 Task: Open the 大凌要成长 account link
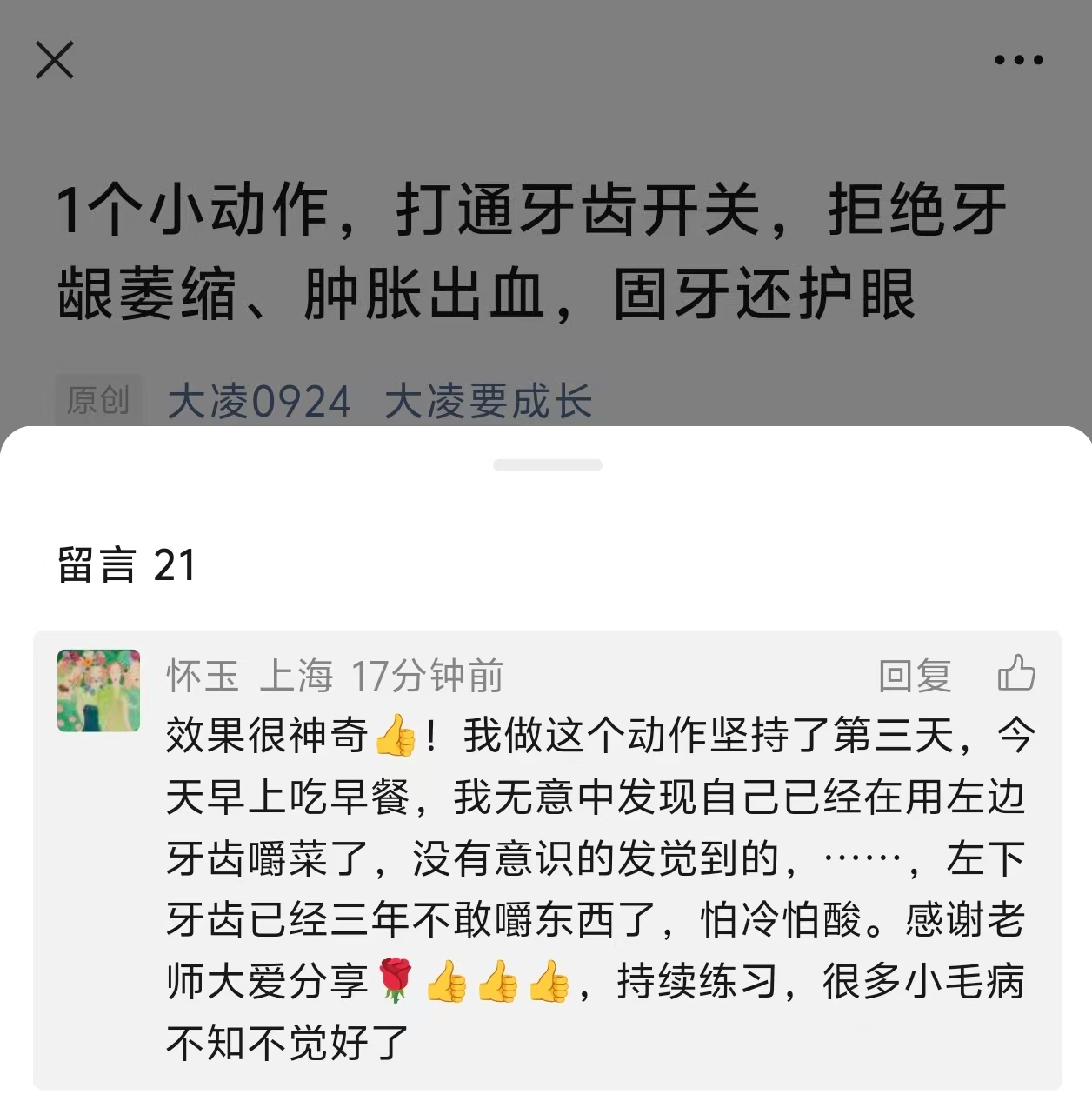pos(488,402)
